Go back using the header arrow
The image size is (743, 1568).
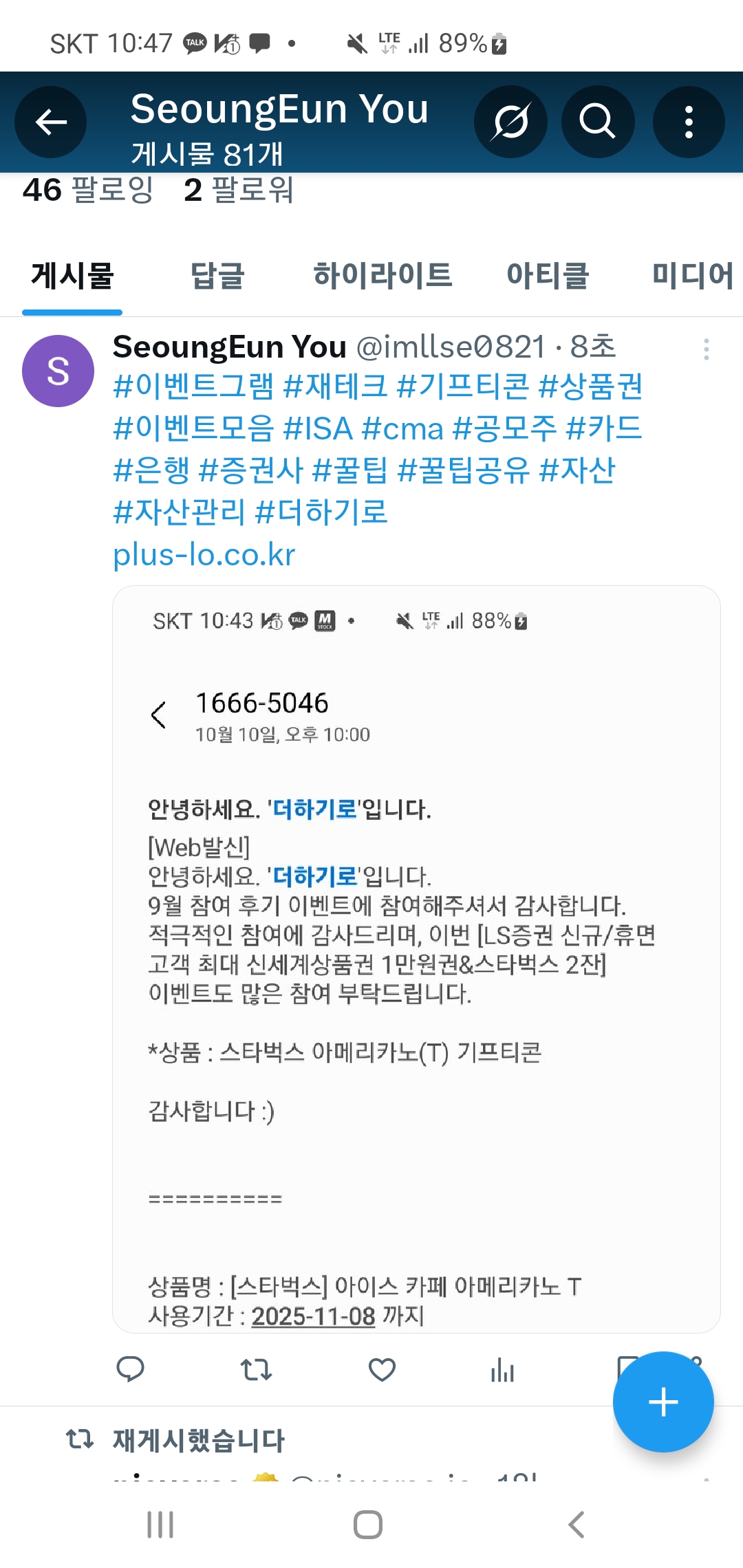click(x=50, y=122)
